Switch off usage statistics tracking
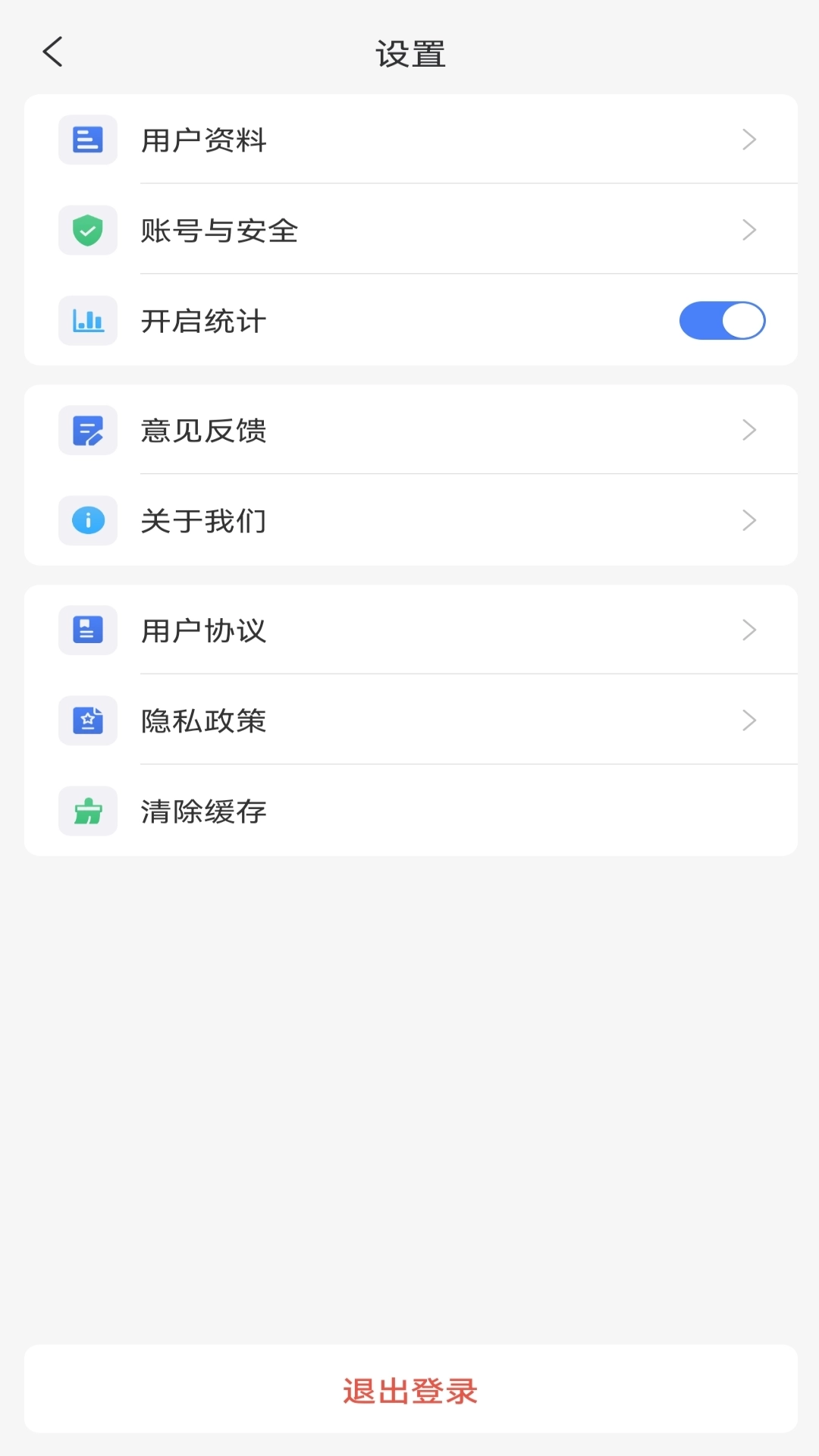819x1456 pixels. pyautogui.click(x=723, y=320)
